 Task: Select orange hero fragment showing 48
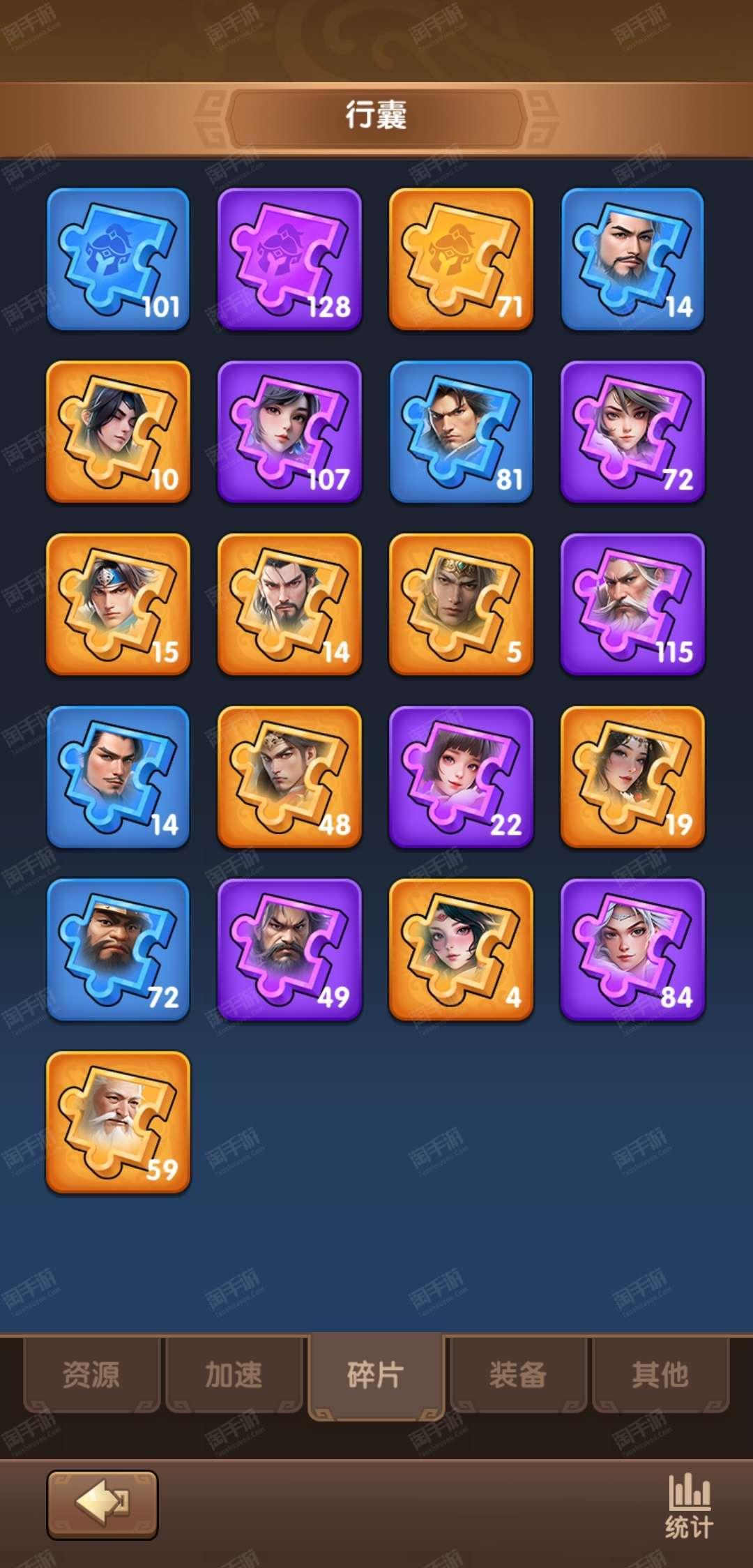coord(289,777)
